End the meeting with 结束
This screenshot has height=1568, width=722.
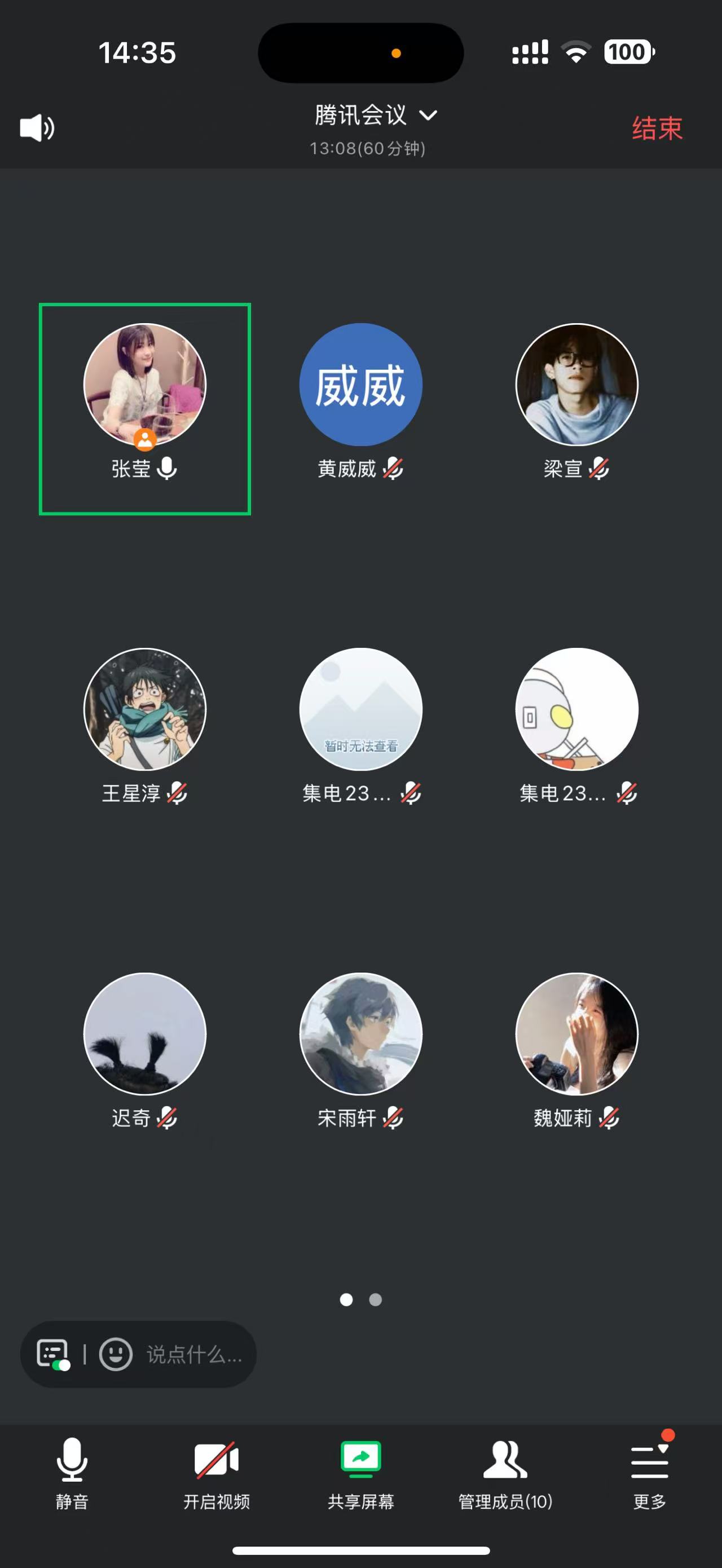(657, 129)
